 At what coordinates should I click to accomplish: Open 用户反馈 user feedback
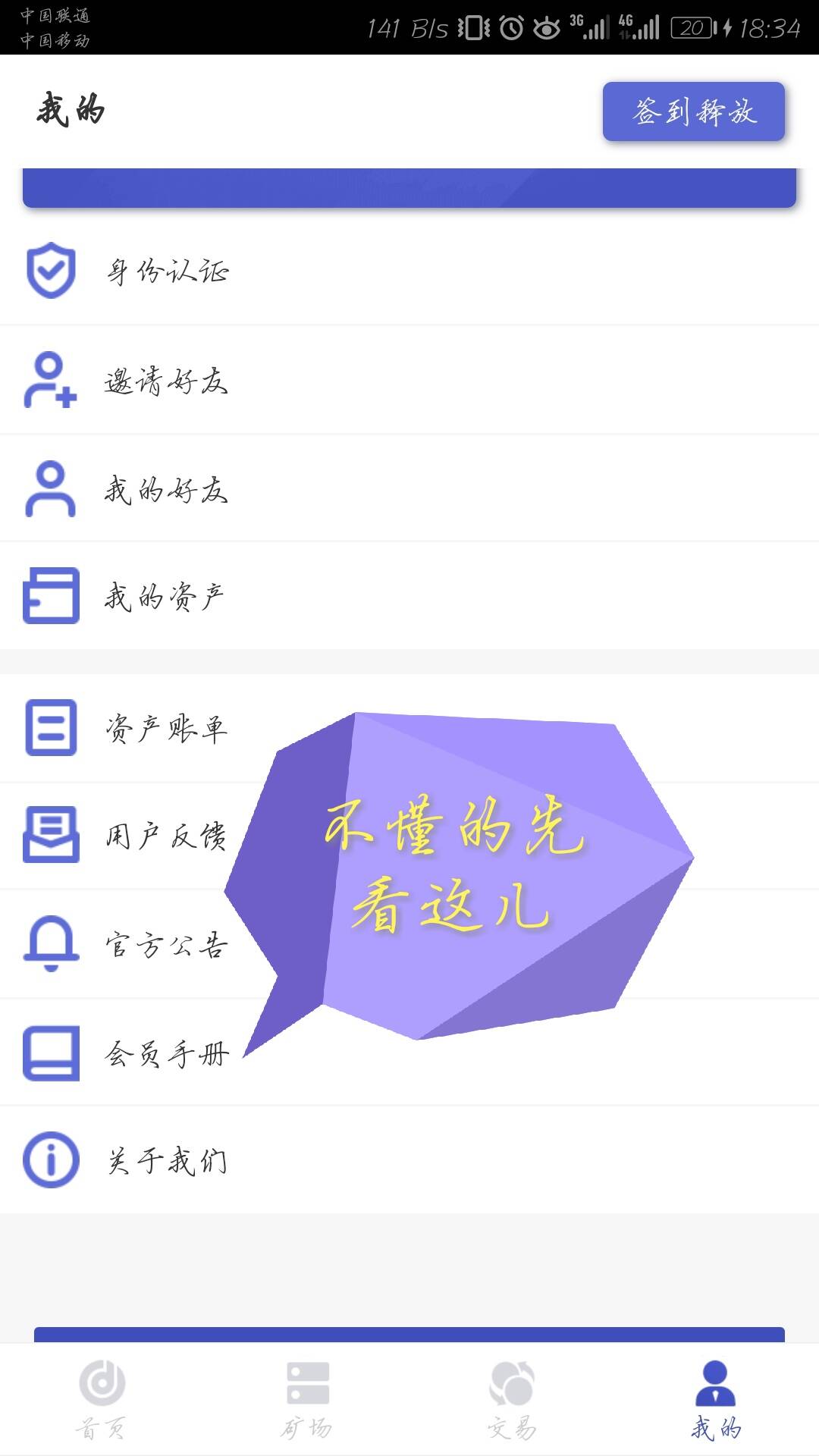164,836
